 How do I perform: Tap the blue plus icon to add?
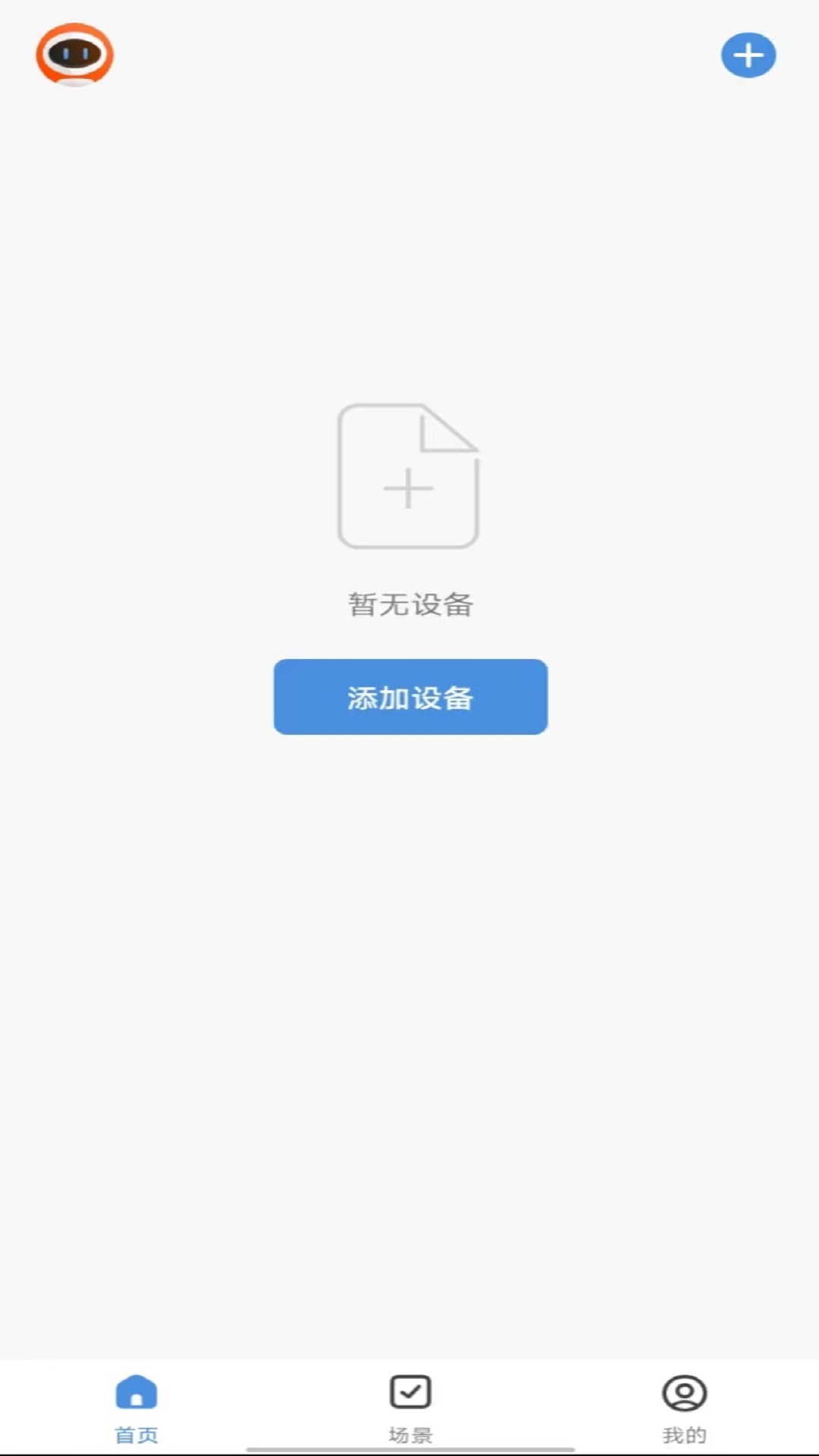[x=748, y=55]
